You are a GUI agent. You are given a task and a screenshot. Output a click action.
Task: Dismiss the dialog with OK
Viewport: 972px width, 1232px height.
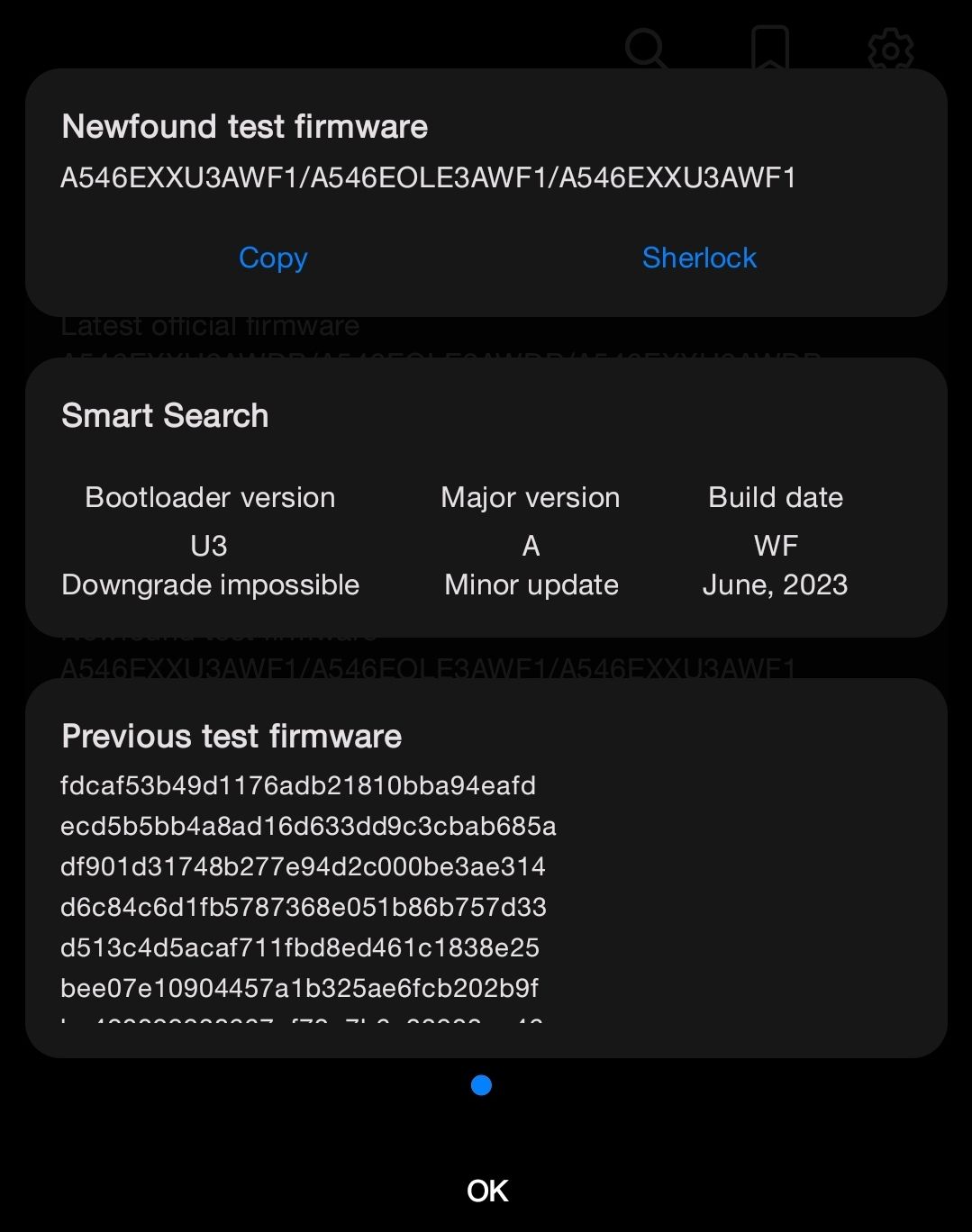487,1191
